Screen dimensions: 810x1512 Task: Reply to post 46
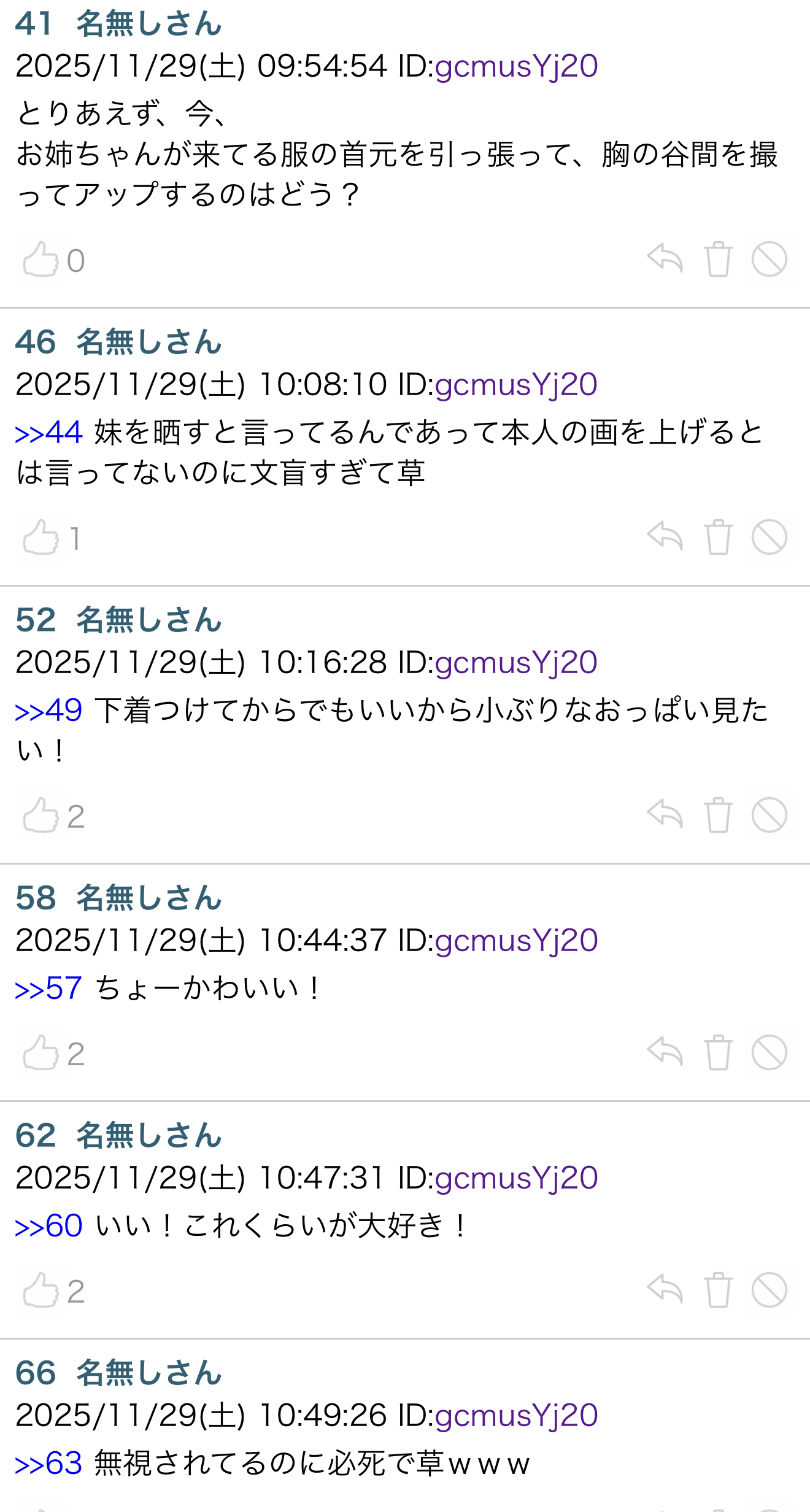click(x=665, y=536)
